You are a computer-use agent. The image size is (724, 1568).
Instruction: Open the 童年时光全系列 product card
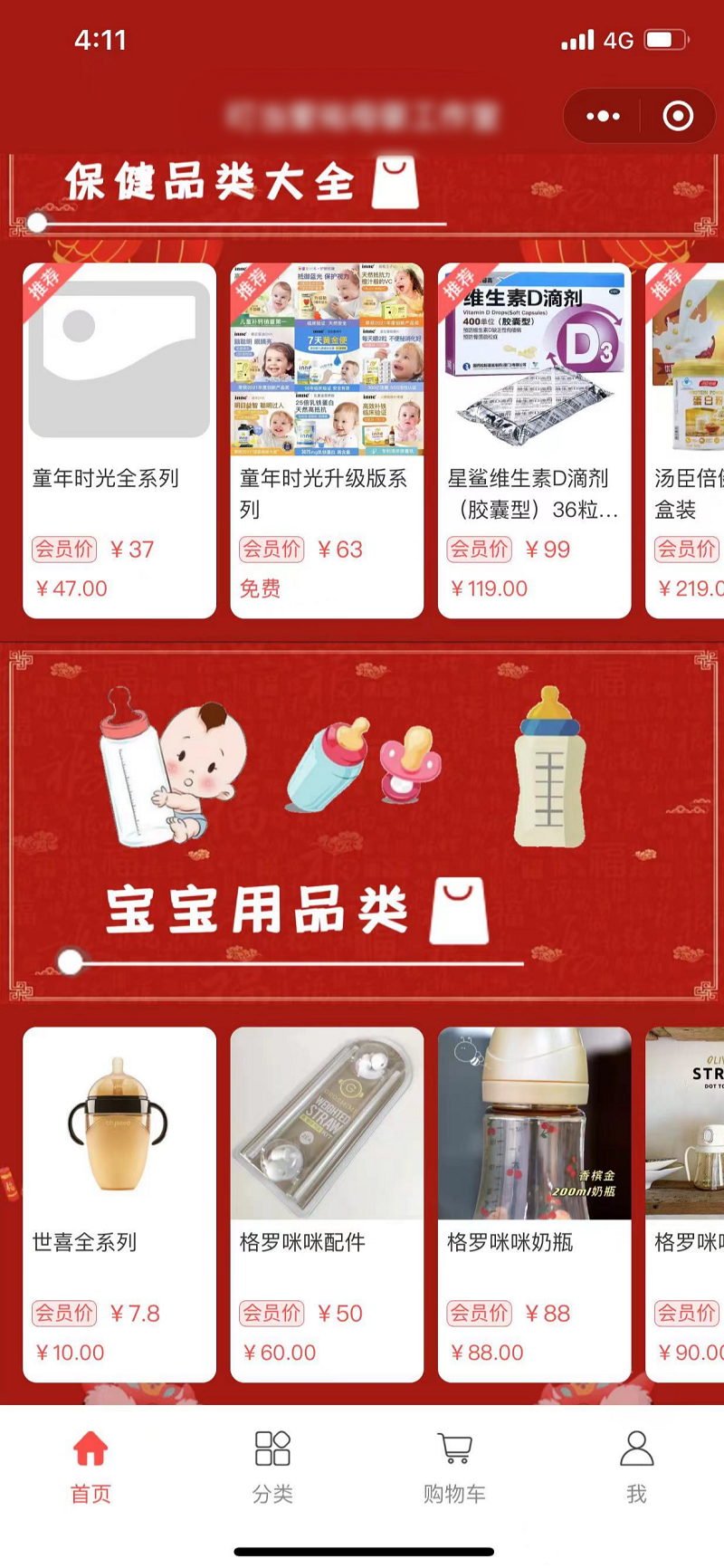tap(119, 440)
